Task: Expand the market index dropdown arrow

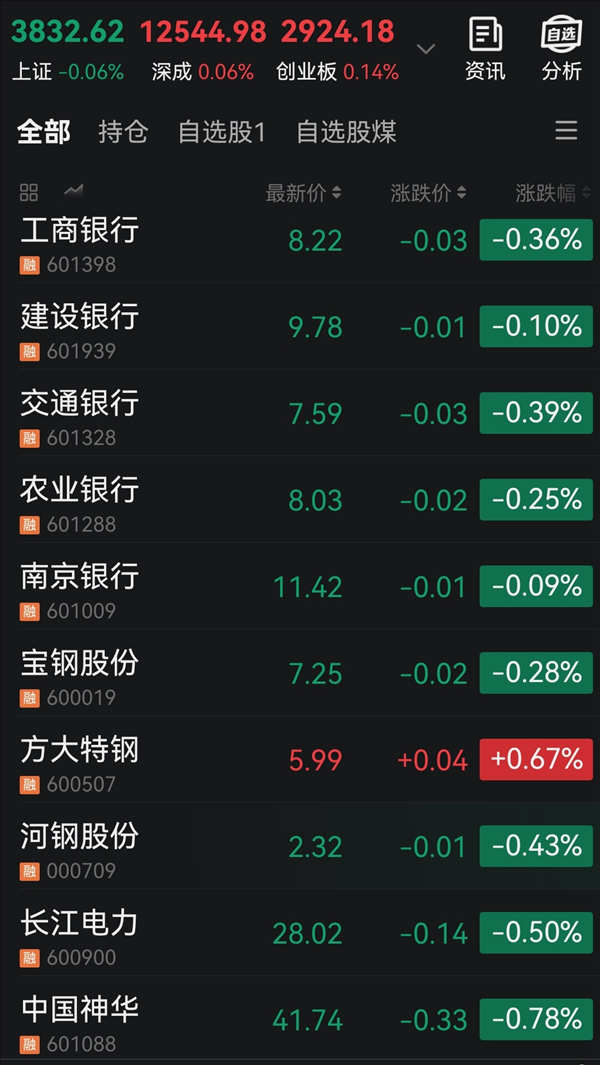Action: pyautogui.click(x=426, y=48)
